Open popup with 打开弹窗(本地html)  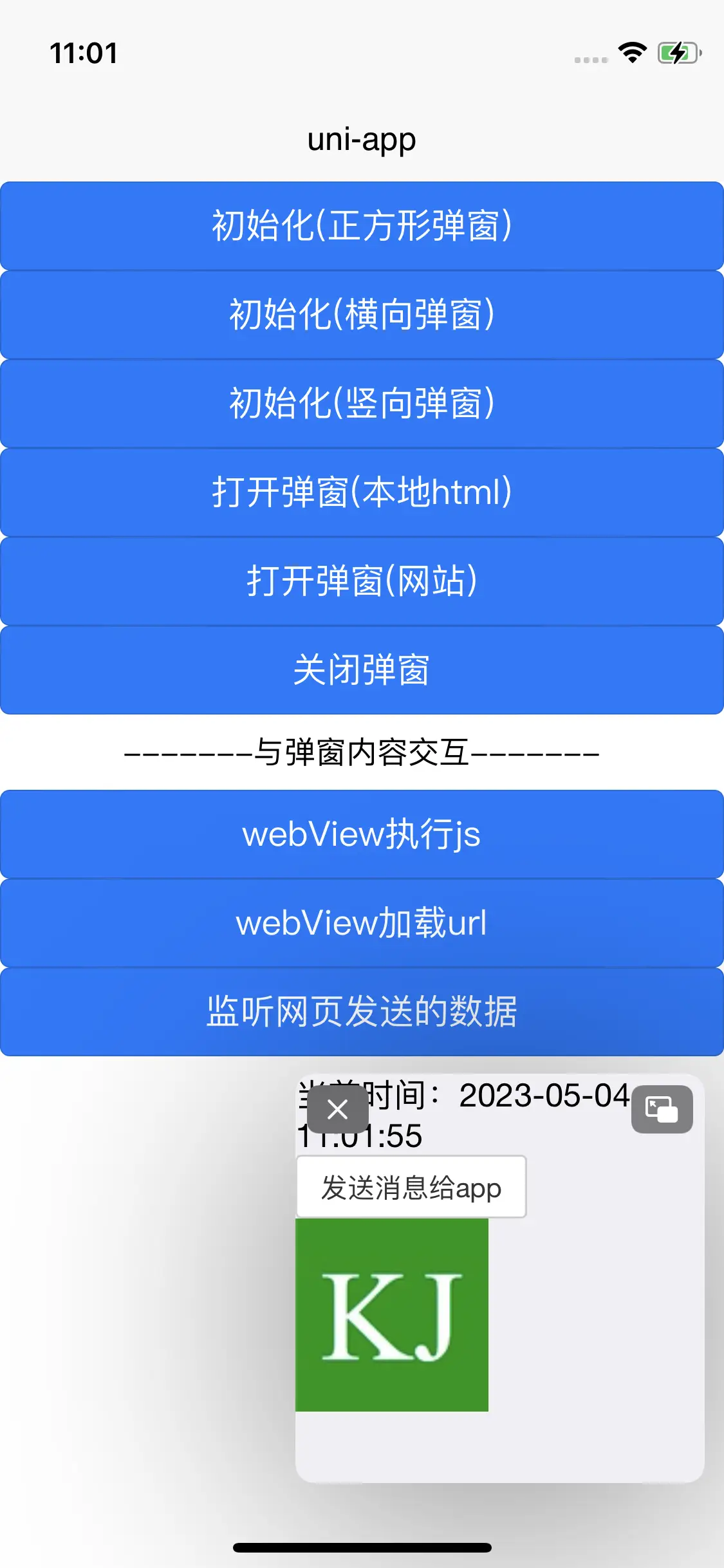(x=362, y=492)
